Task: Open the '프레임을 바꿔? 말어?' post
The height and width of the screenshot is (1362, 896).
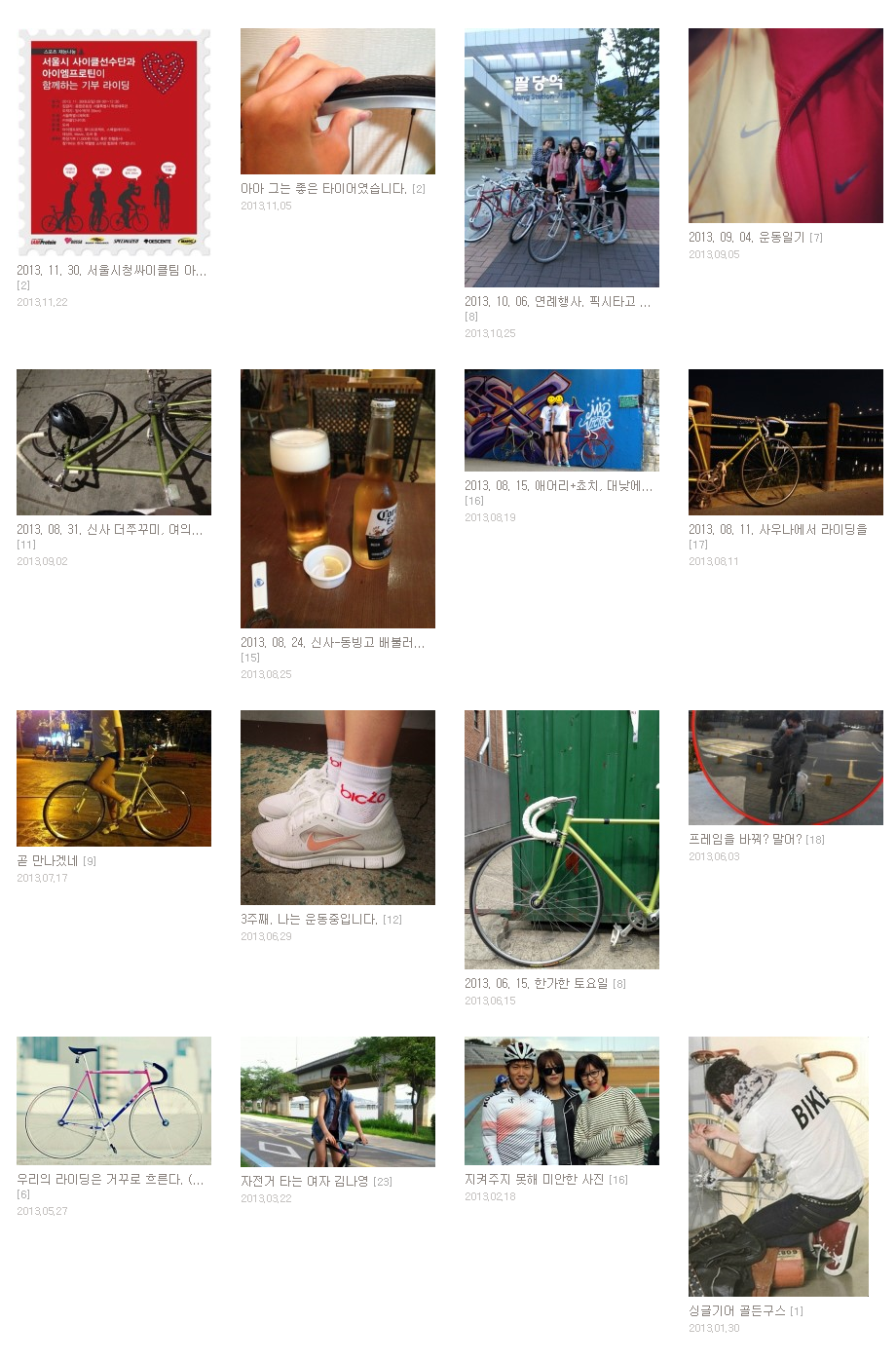Action: click(x=745, y=840)
